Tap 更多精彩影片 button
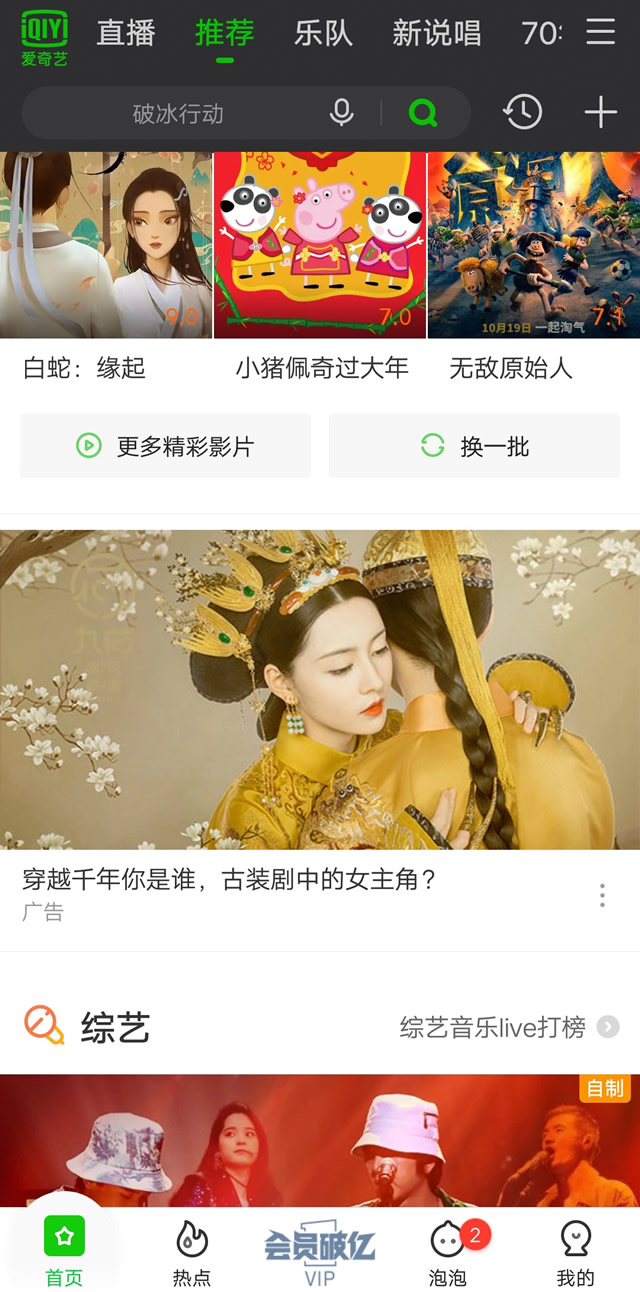 pyautogui.click(x=166, y=446)
